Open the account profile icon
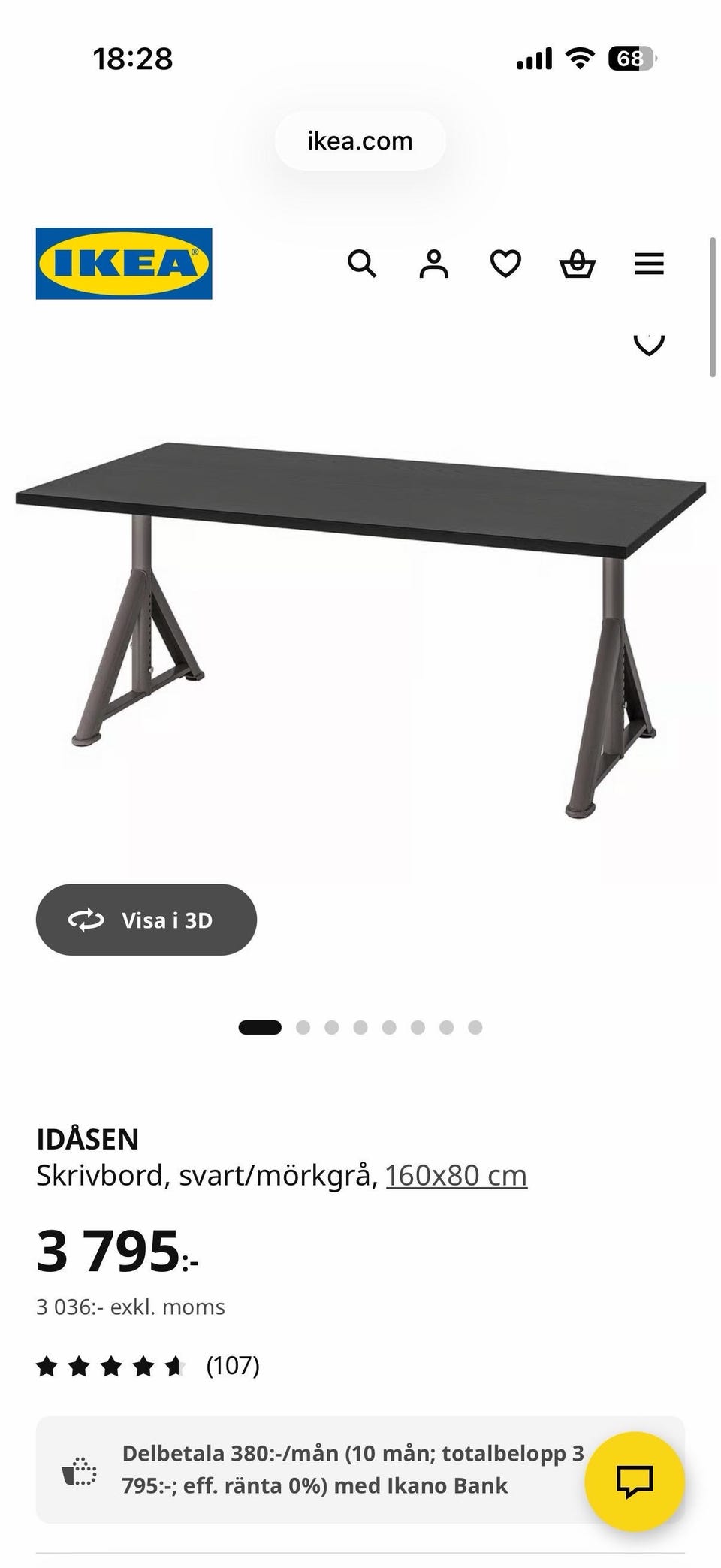721x1568 pixels. (434, 264)
